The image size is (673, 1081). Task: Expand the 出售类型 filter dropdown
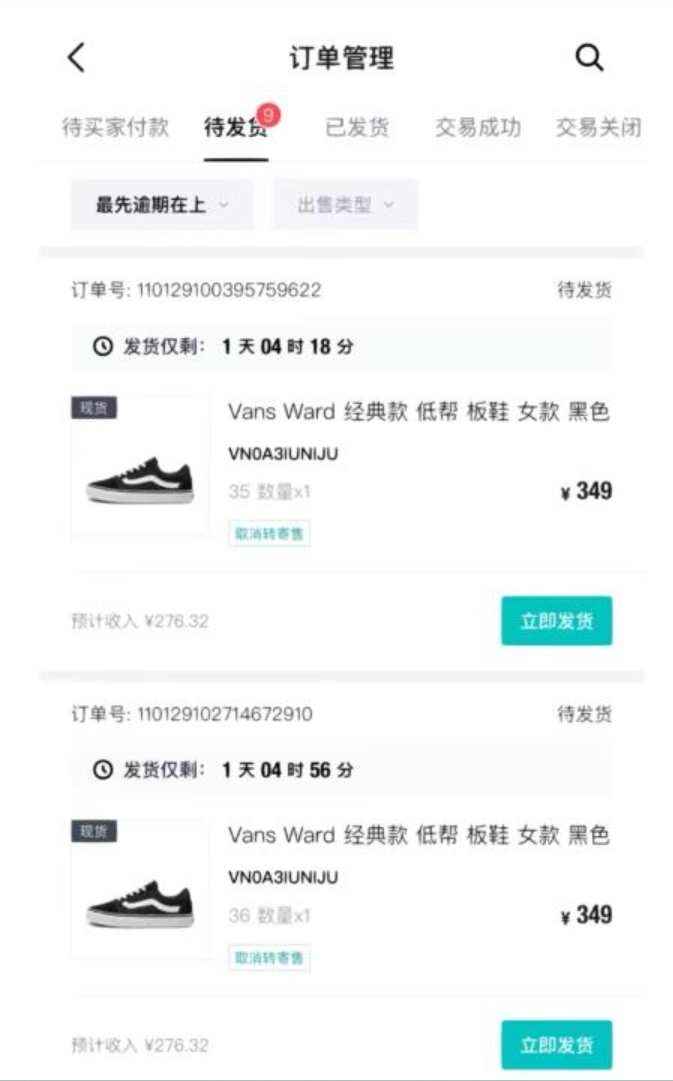click(x=345, y=205)
